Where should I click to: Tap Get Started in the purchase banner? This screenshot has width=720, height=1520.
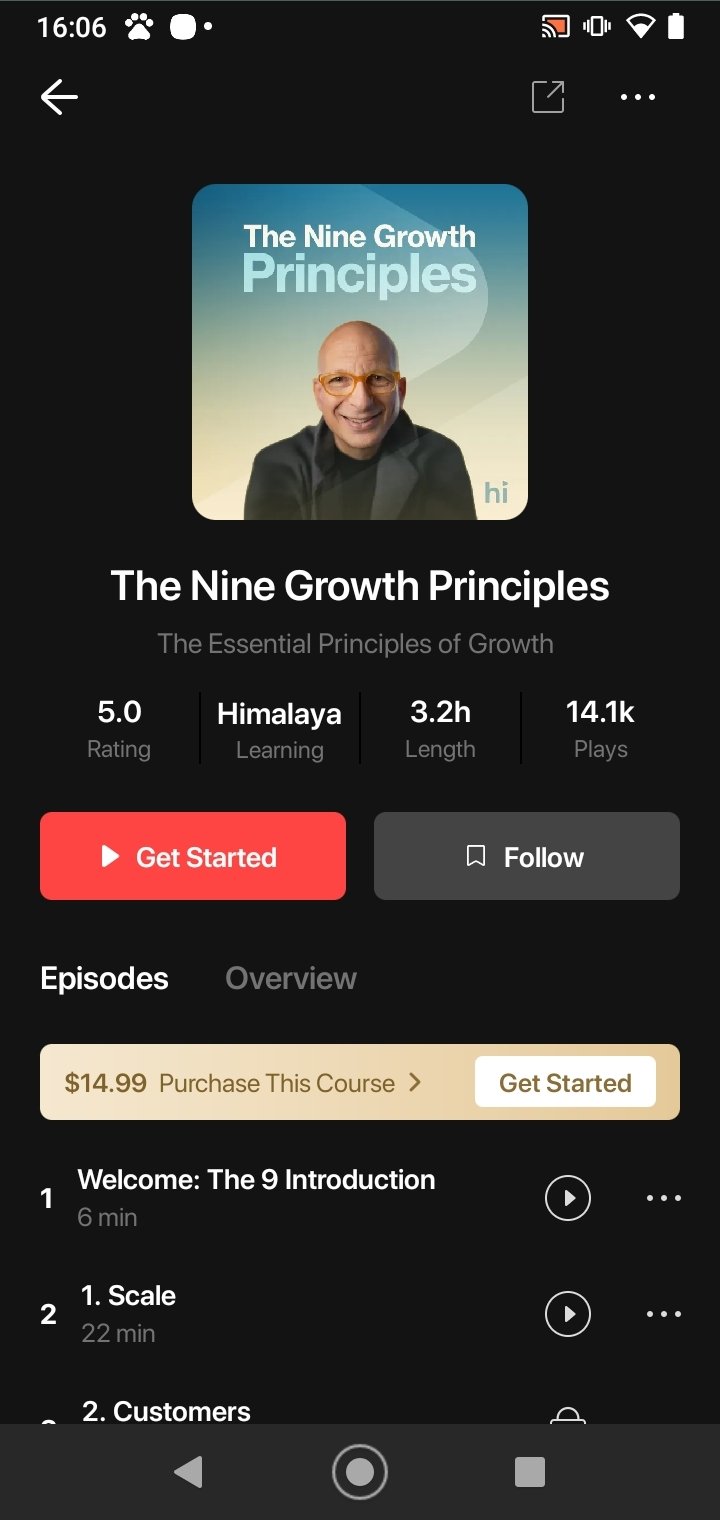coord(564,1082)
